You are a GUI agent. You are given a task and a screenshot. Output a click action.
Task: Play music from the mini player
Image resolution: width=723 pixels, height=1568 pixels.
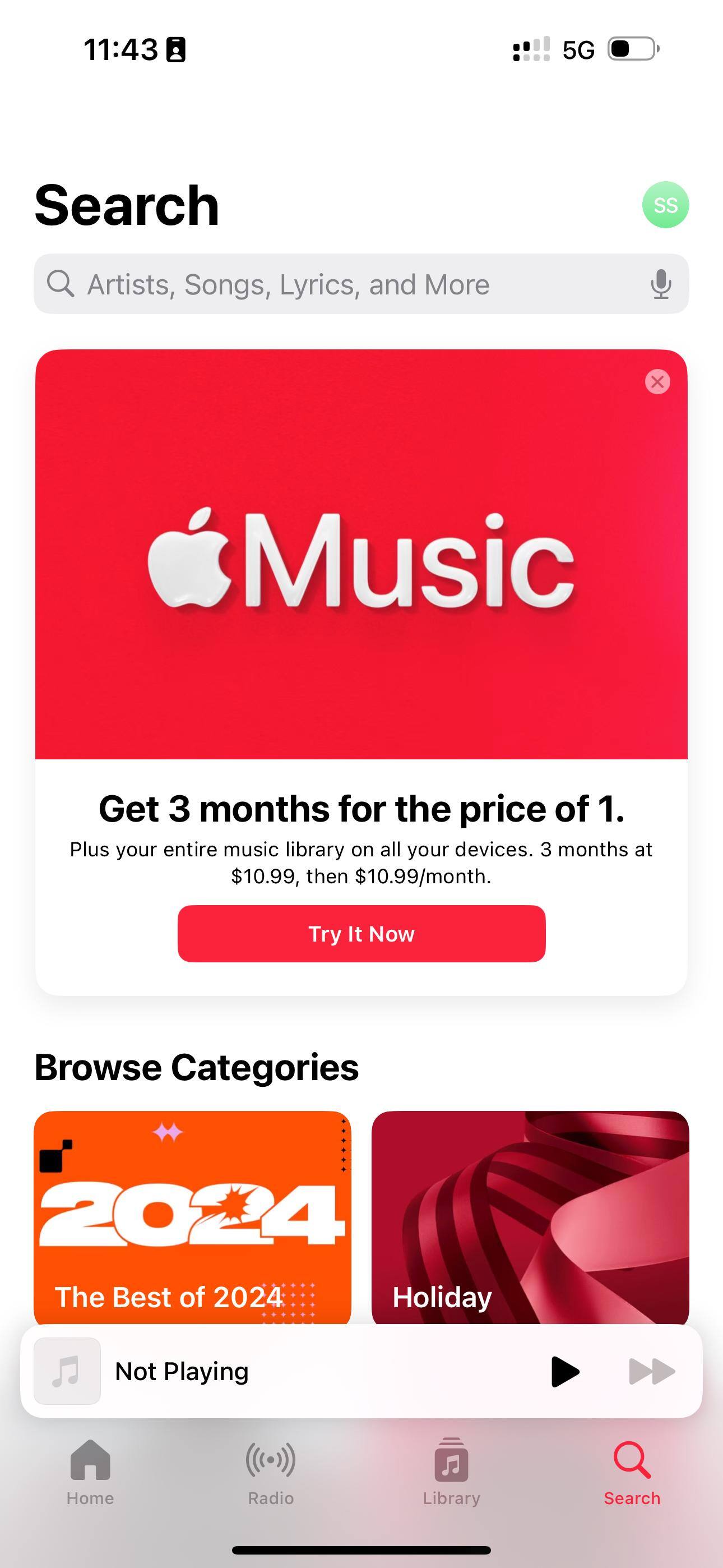click(x=565, y=1371)
